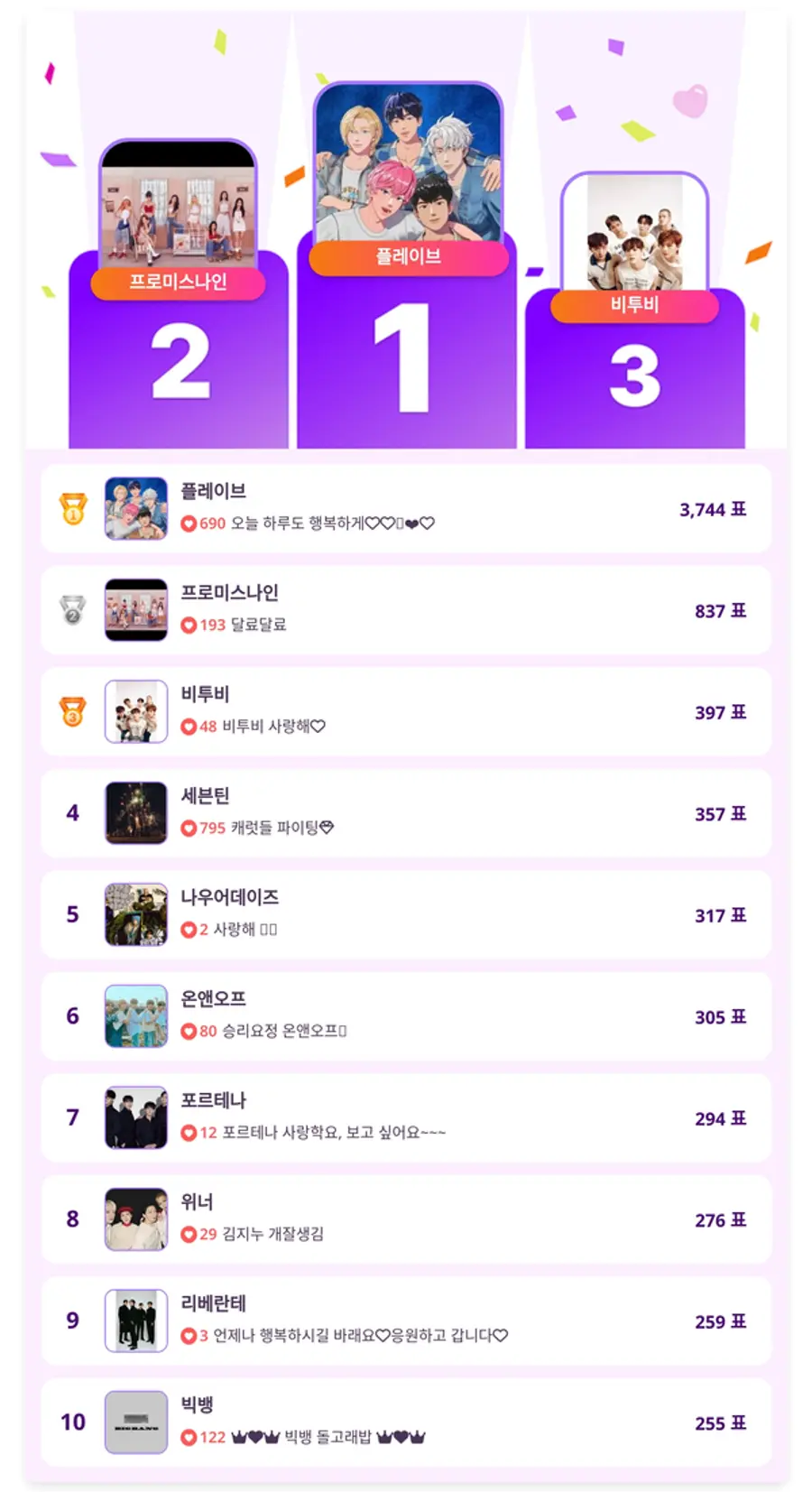This screenshot has height=1492, width=812.
Task: Click the 비투비 name badge on the podium
Action: click(634, 306)
